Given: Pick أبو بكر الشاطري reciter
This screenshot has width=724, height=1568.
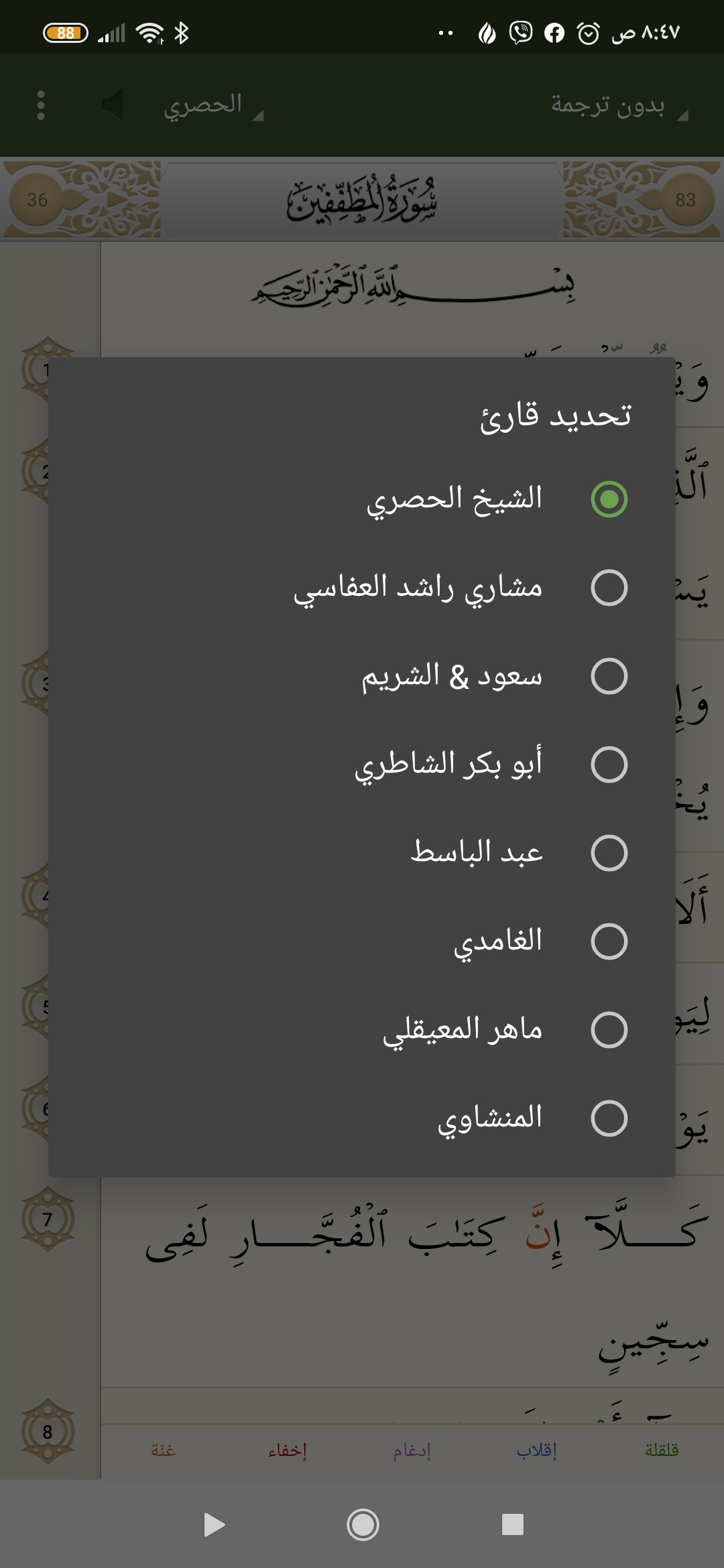Looking at the screenshot, I should [362, 765].
